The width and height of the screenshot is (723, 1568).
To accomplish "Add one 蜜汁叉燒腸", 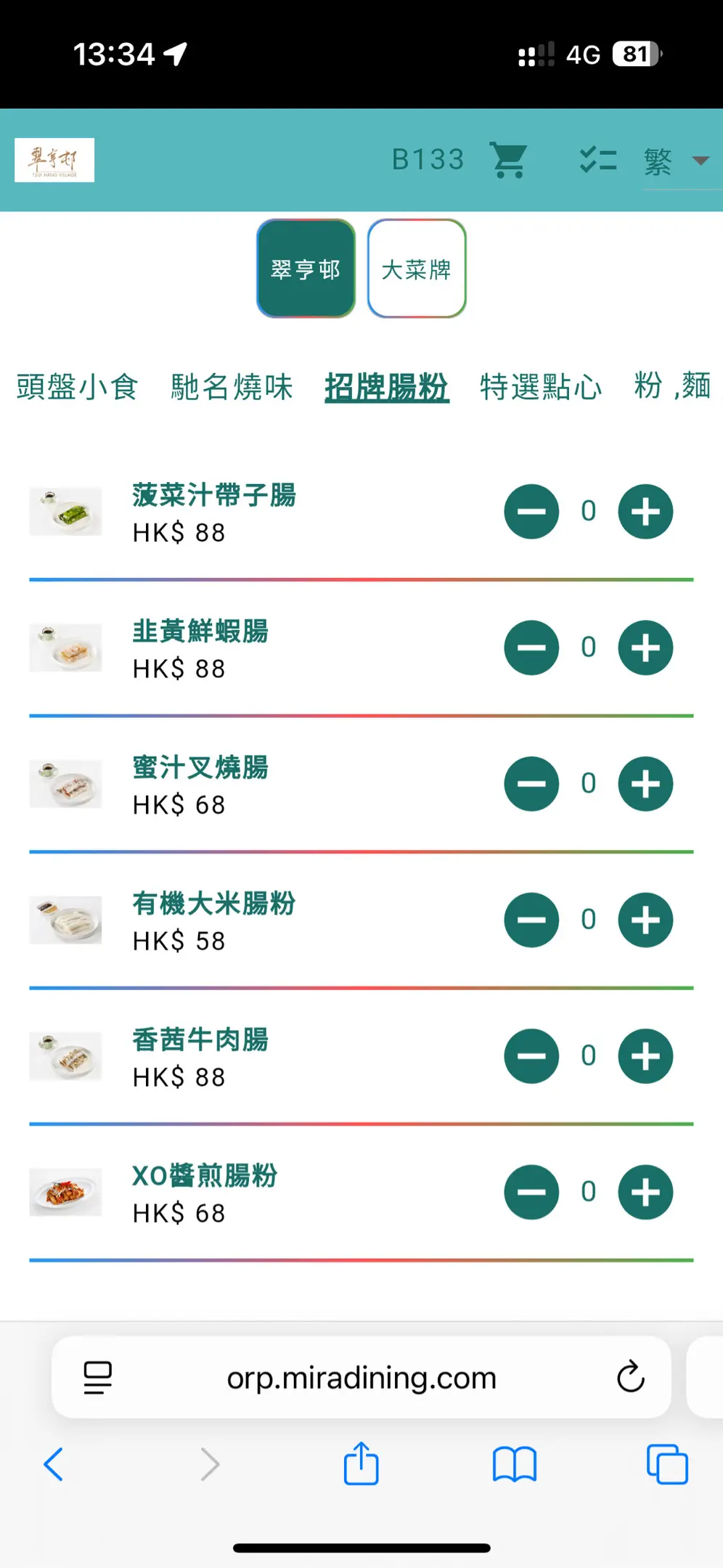I will (x=645, y=784).
